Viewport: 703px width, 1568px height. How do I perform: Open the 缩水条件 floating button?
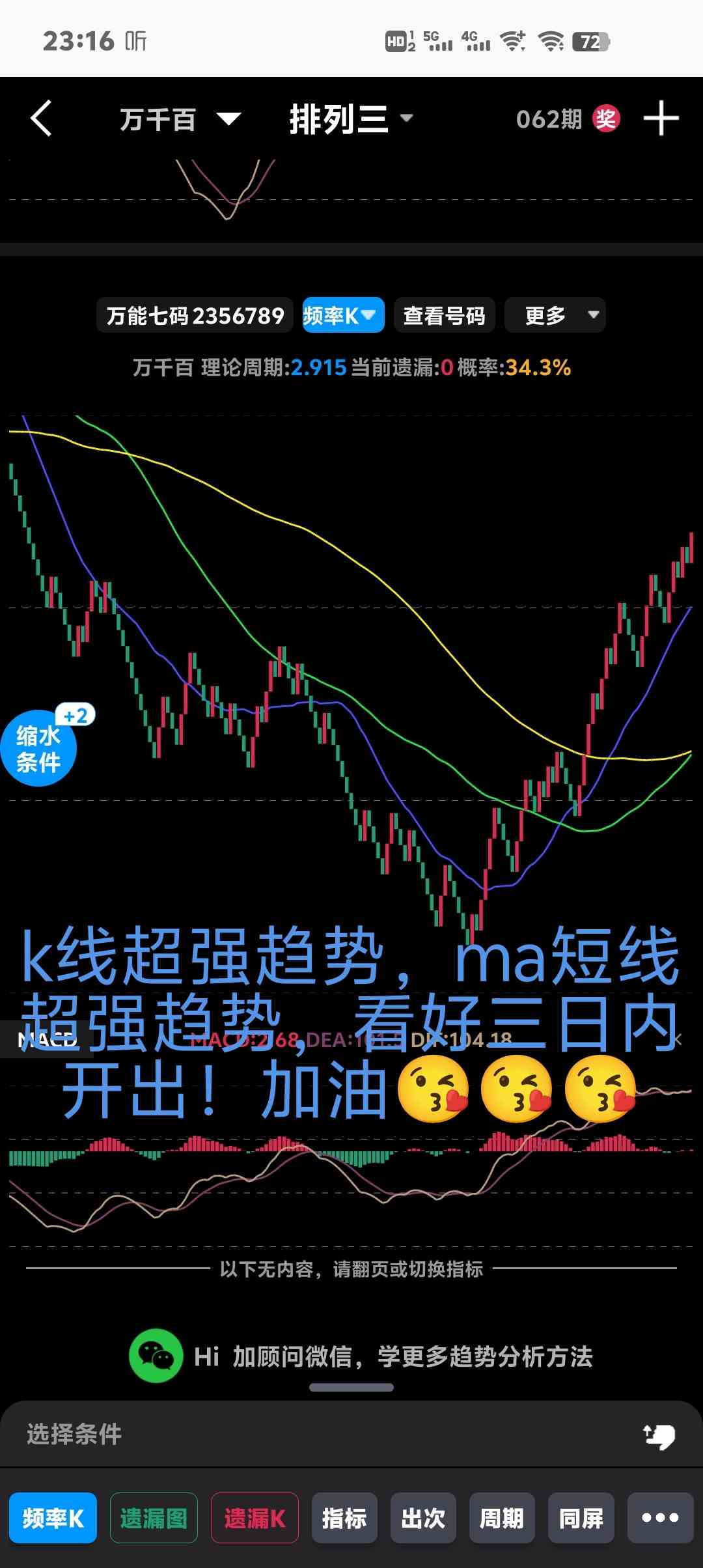(39, 748)
